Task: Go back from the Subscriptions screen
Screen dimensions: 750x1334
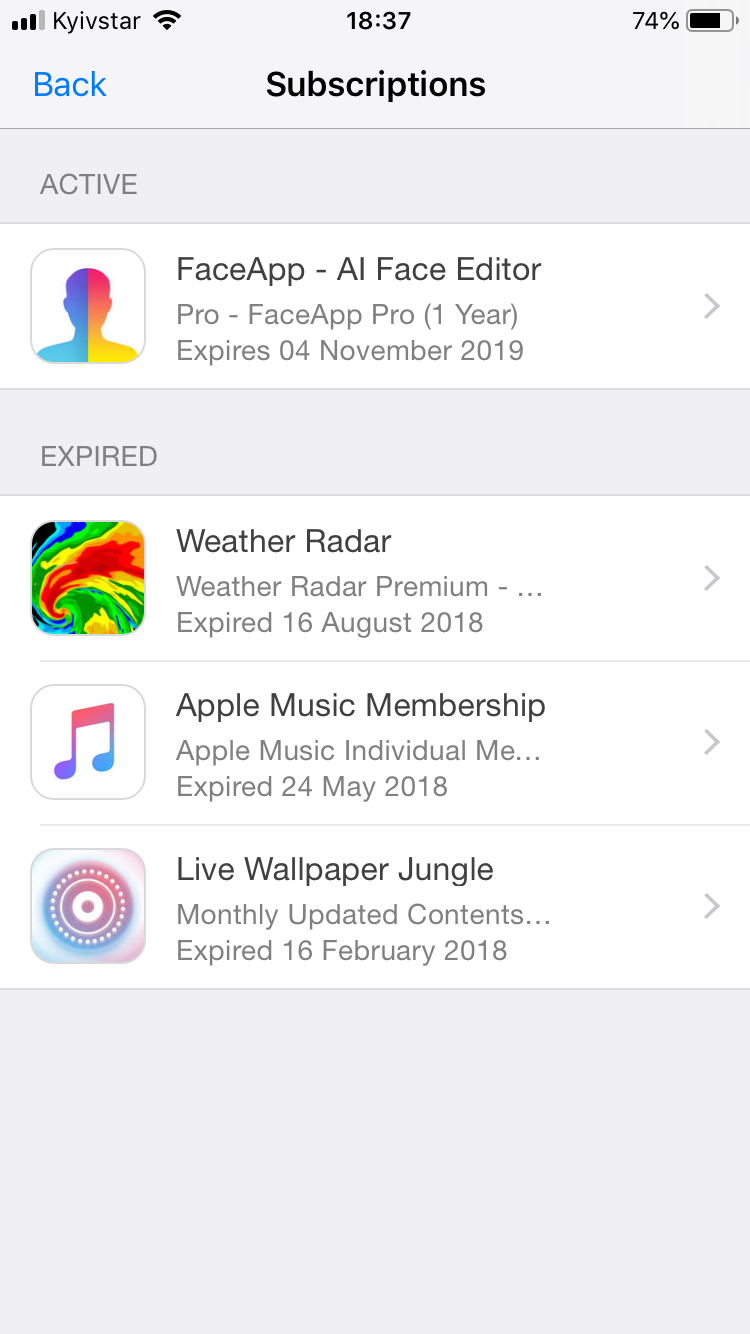Action: click(70, 85)
